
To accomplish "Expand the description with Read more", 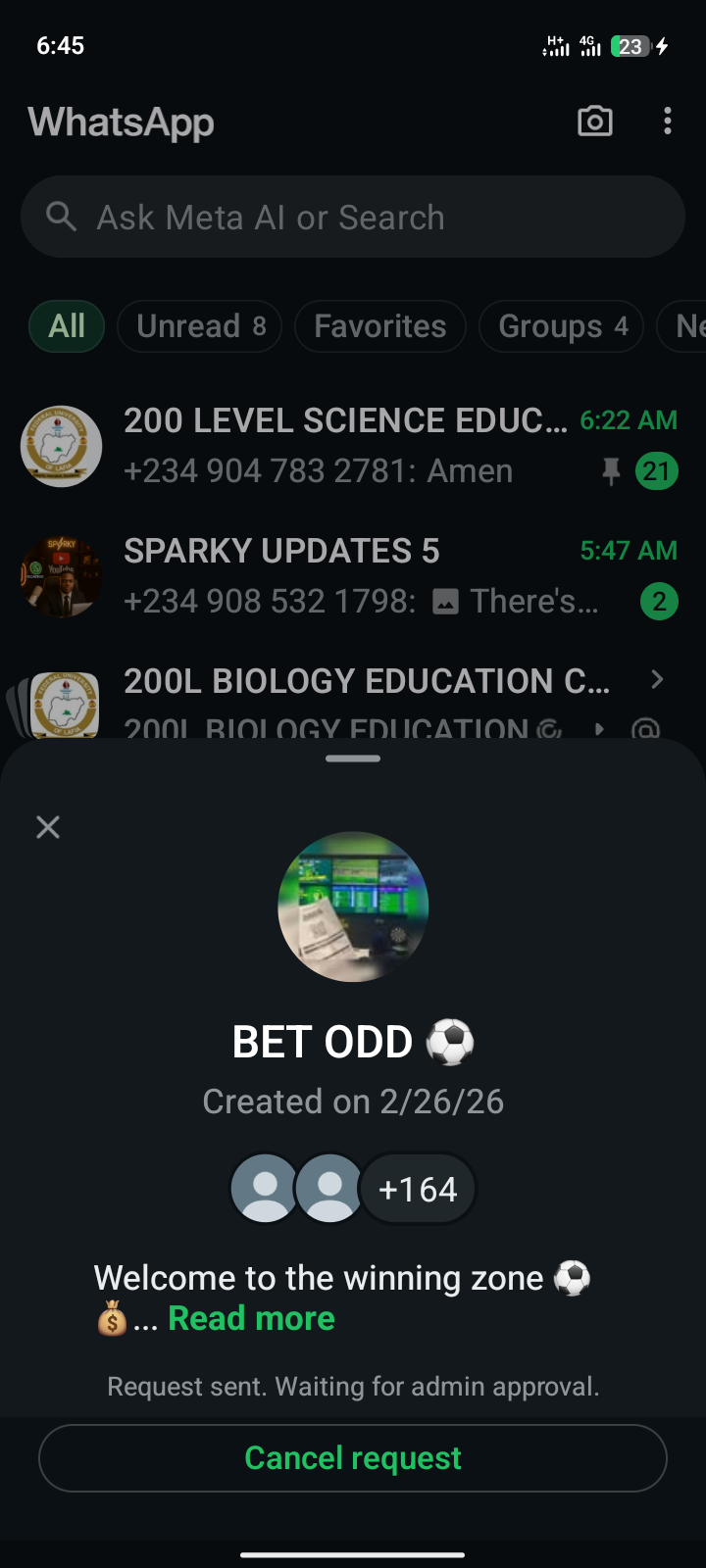I will click(252, 1319).
